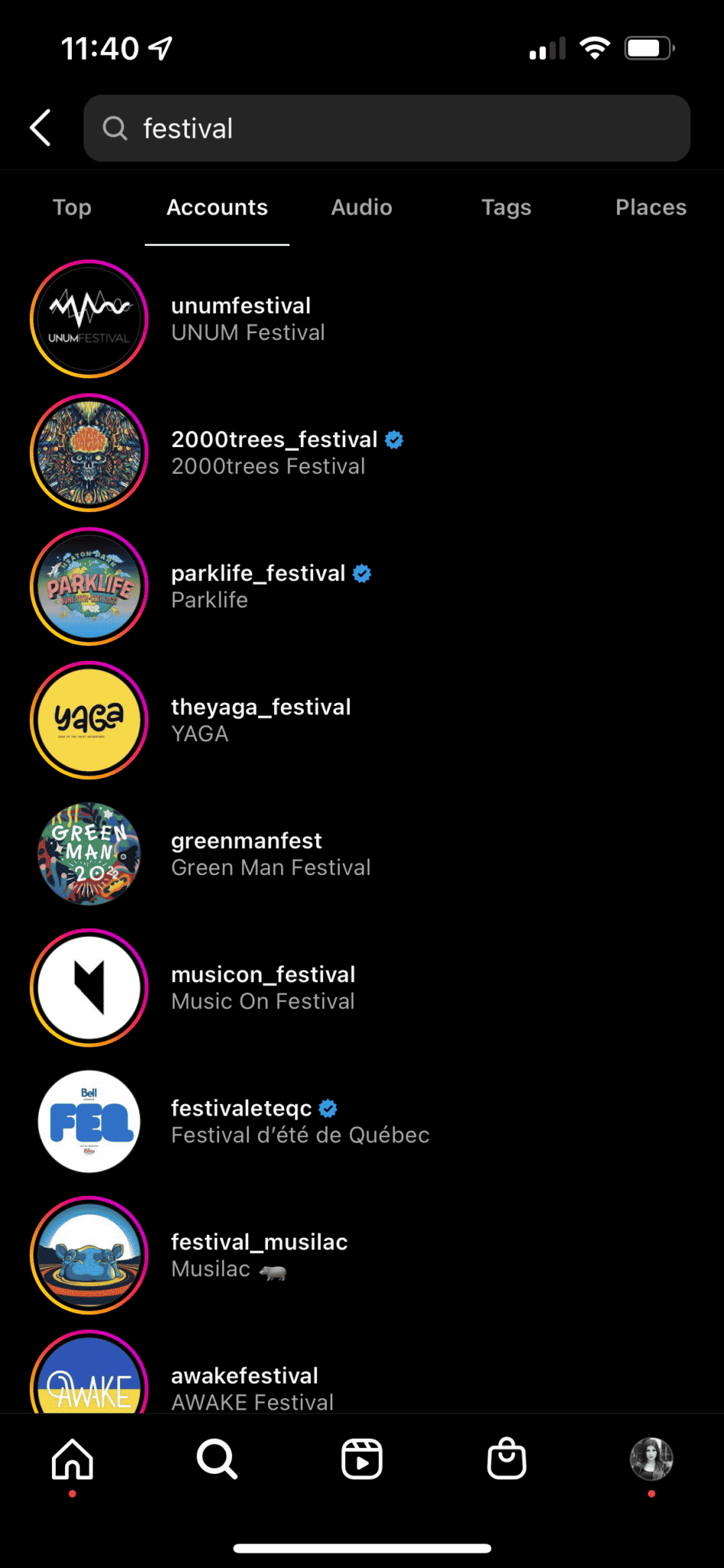724x1568 pixels.
Task: Open the 2000trees_festival account
Action: (x=362, y=452)
